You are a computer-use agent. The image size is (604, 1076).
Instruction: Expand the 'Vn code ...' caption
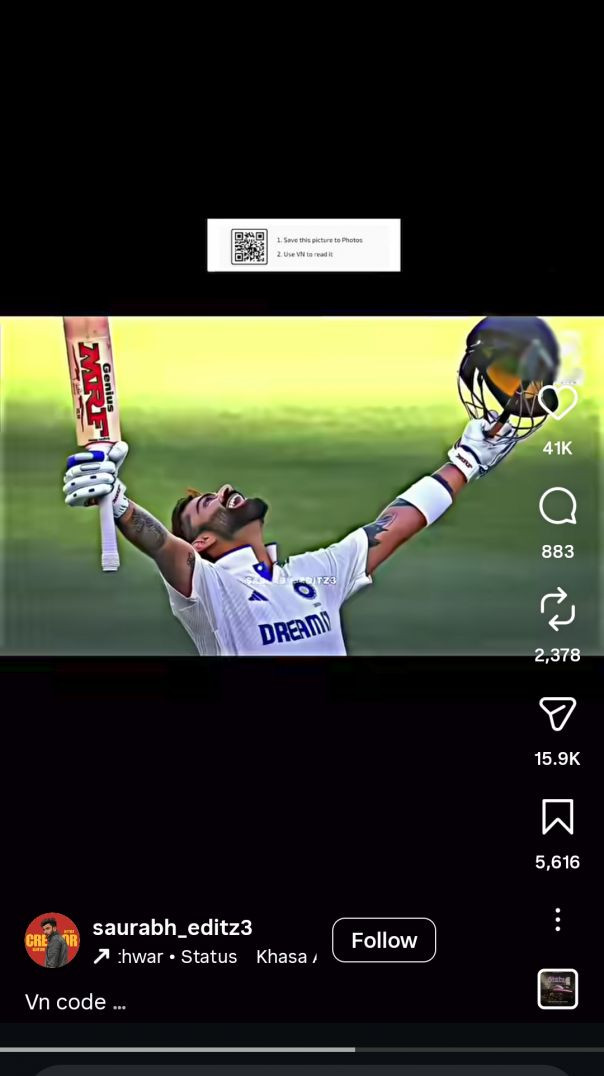(76, 1002)
